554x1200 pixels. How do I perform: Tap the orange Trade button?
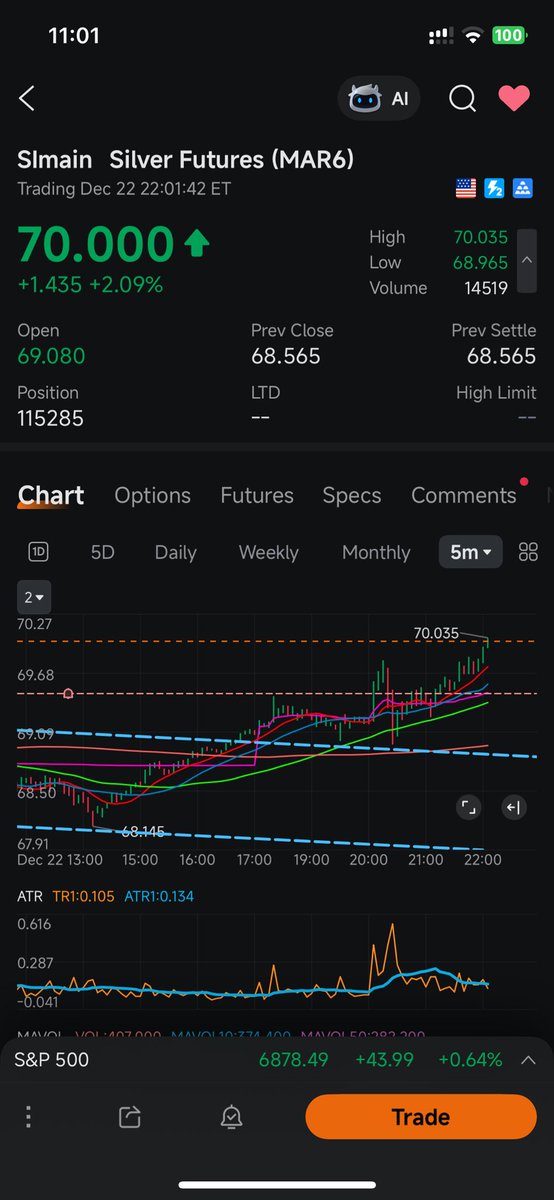click(x=421, y=1117)
